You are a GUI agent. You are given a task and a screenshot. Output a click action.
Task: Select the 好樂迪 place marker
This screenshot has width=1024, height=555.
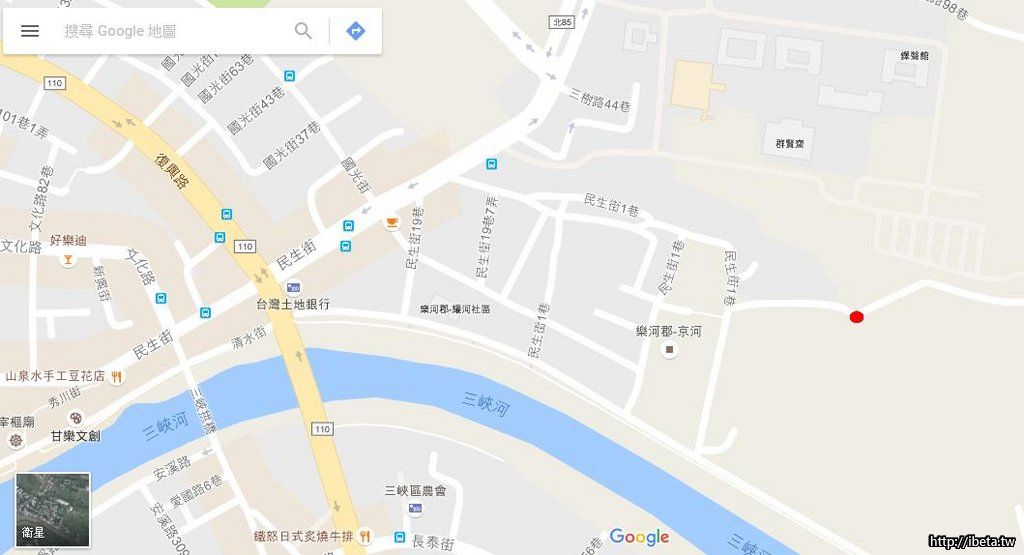[68, 261]
